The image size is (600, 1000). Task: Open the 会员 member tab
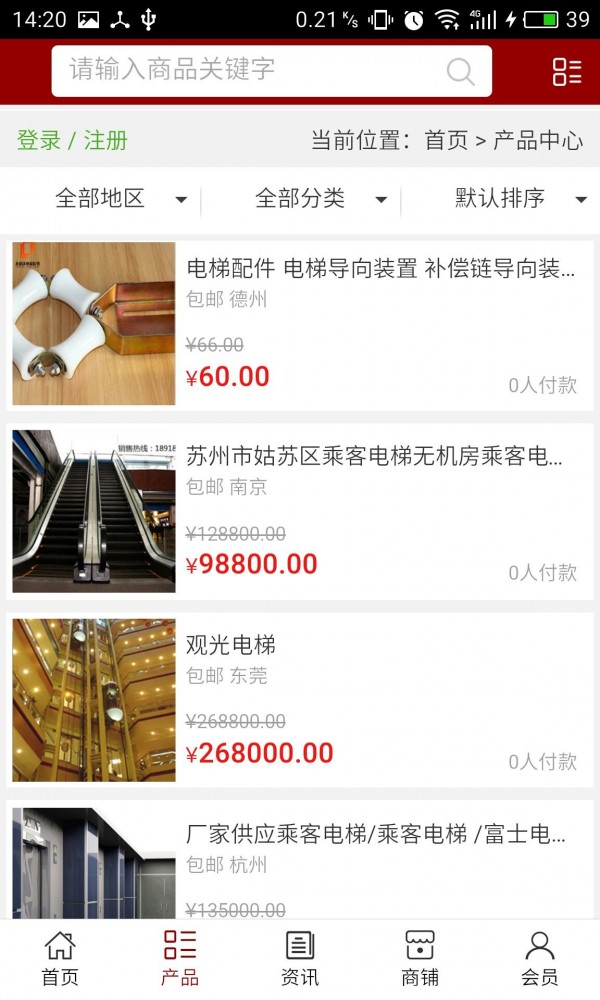pos(540,959)
